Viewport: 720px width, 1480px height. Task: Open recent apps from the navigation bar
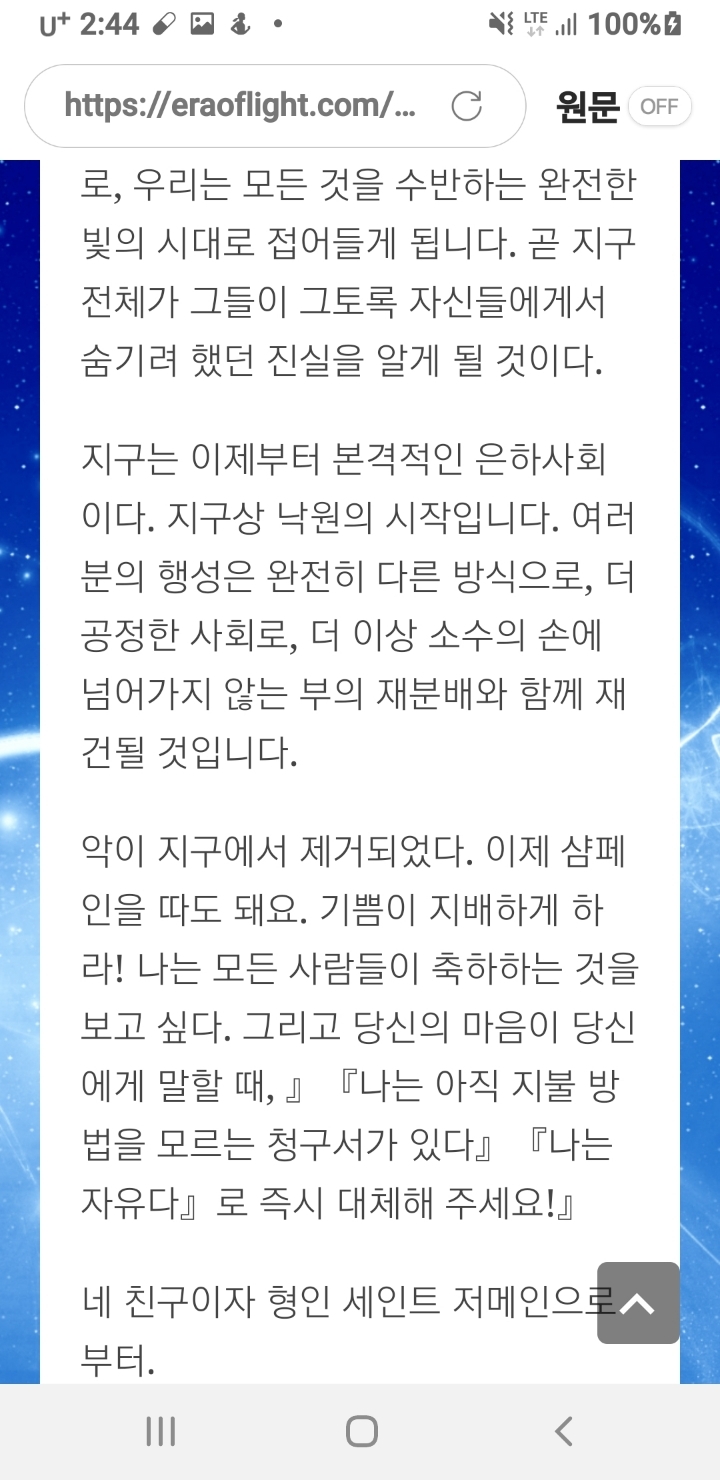pyautogui.click(x=161, y=1432)
